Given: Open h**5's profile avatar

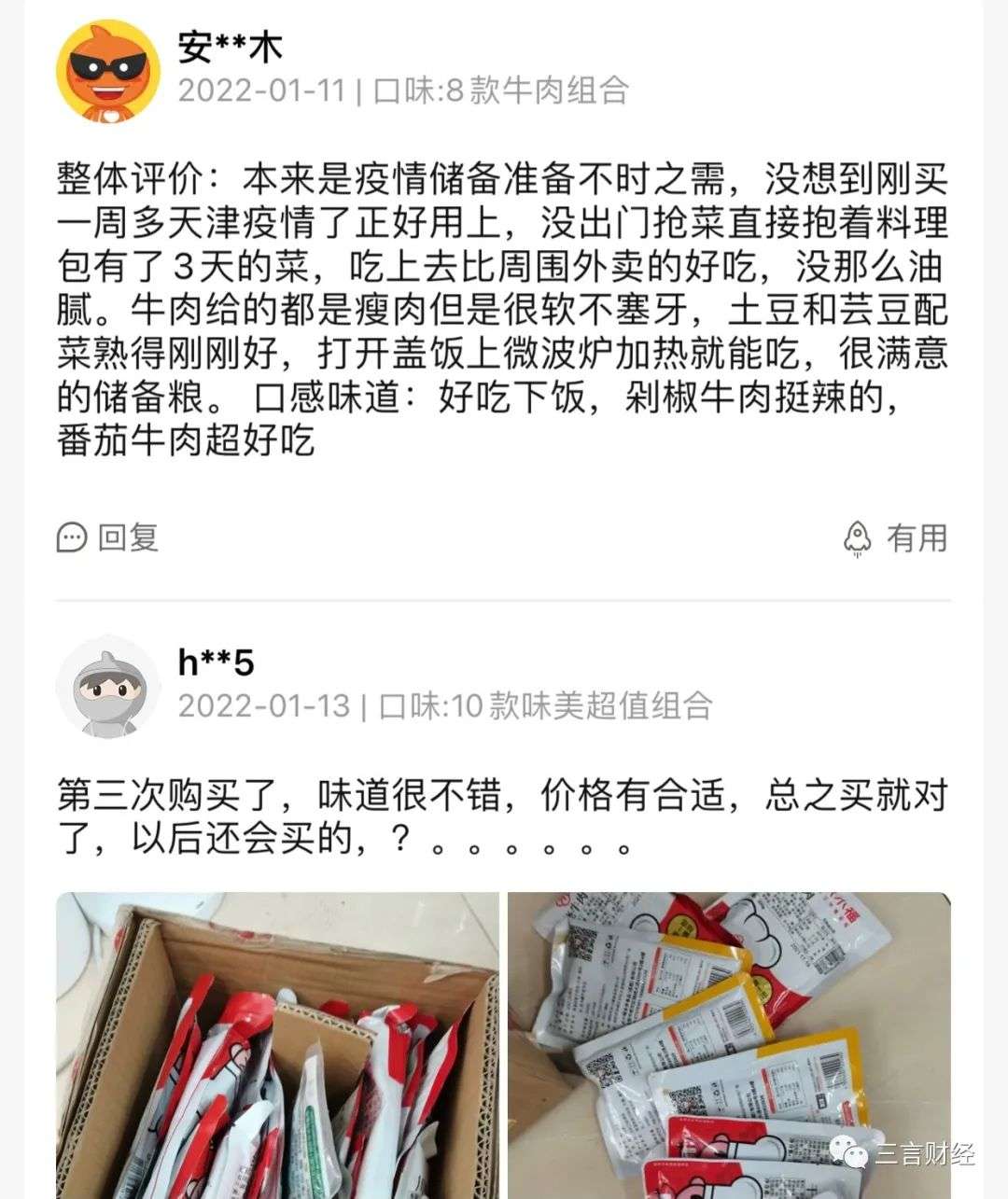Looking at the screenshot, I should pyautogui.click(x=108, y=687).
